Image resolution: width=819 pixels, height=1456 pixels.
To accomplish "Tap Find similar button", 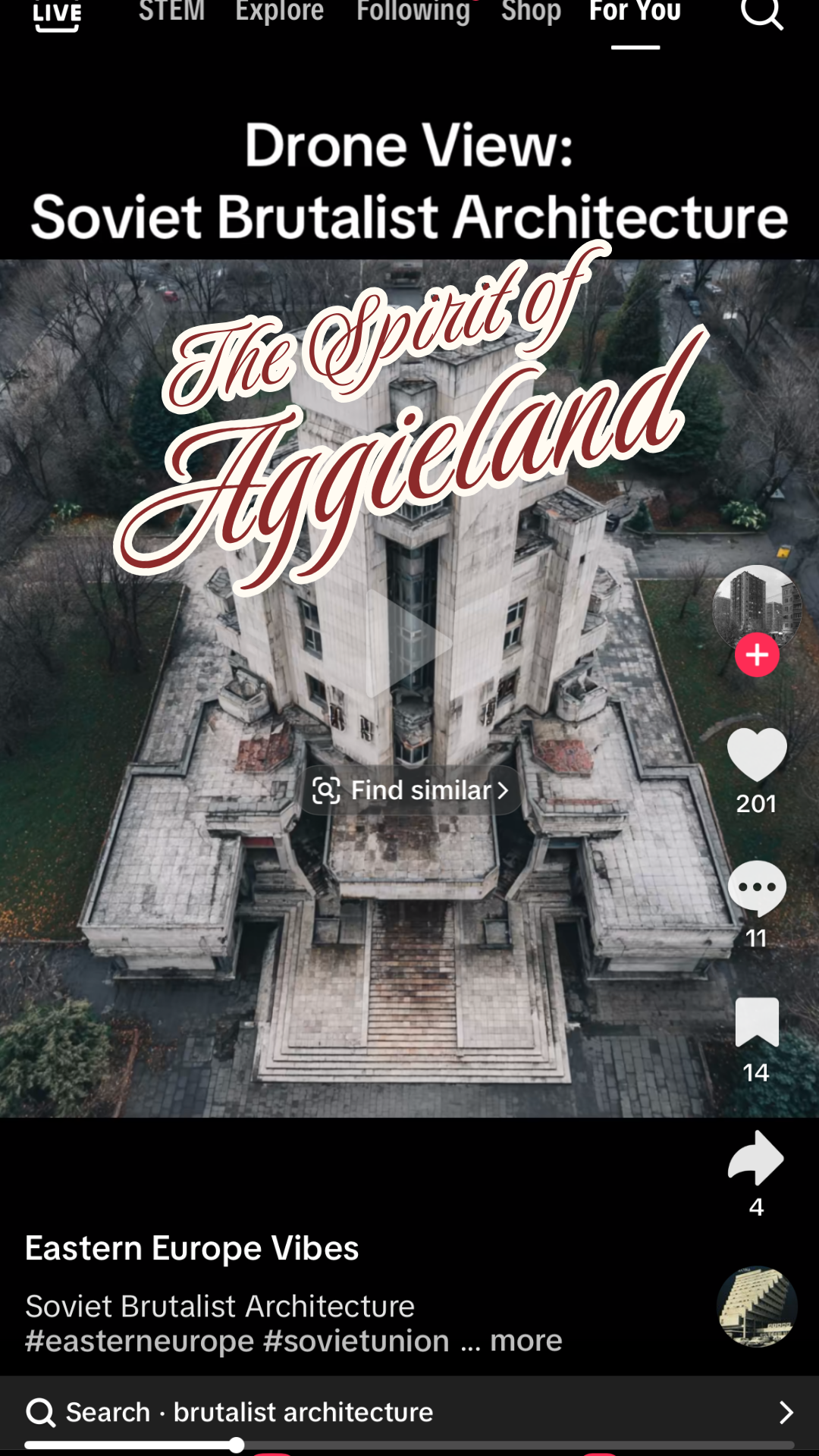I will [411, 790].
